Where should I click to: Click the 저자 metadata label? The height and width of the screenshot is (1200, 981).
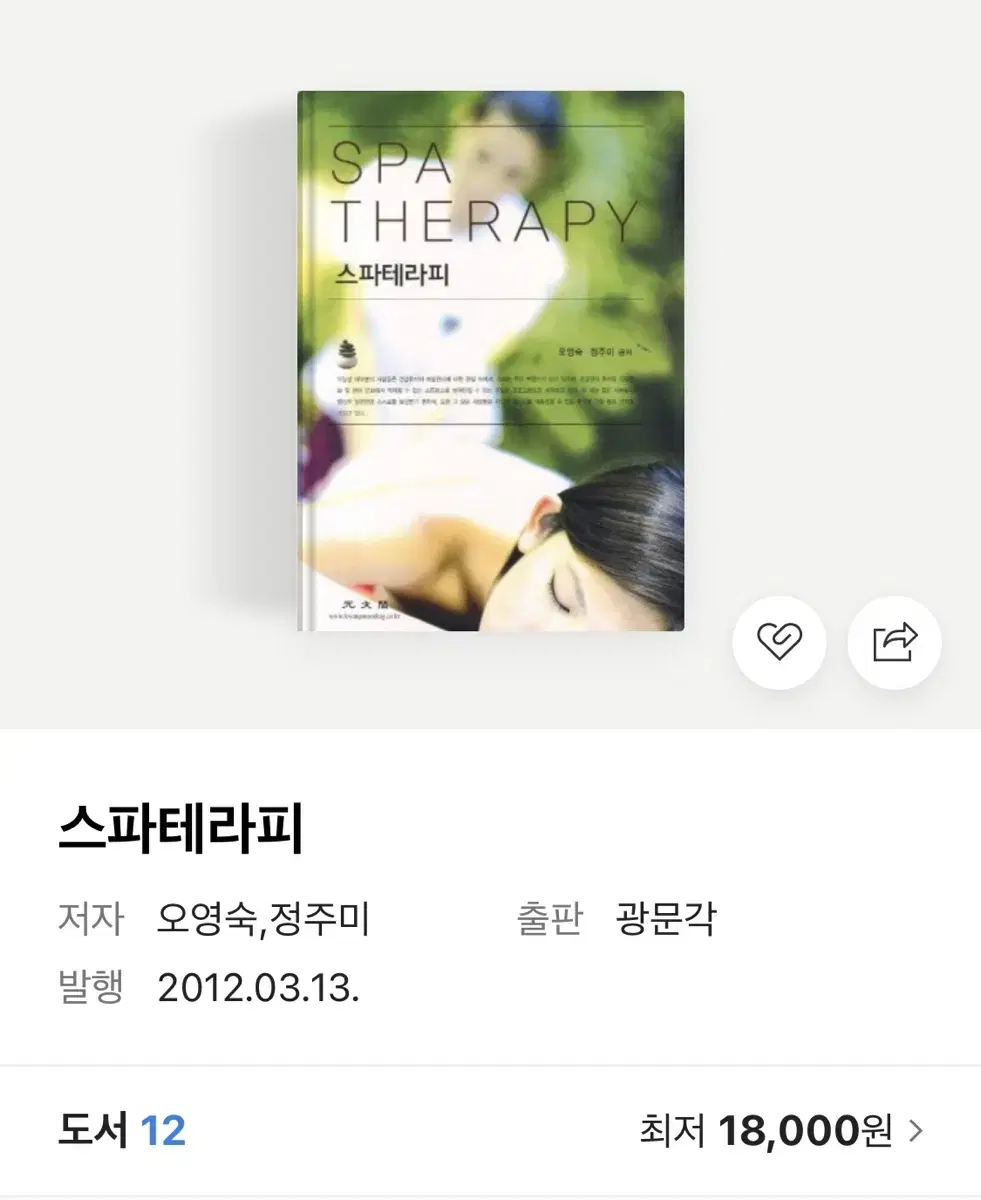(x=89, y=922)
